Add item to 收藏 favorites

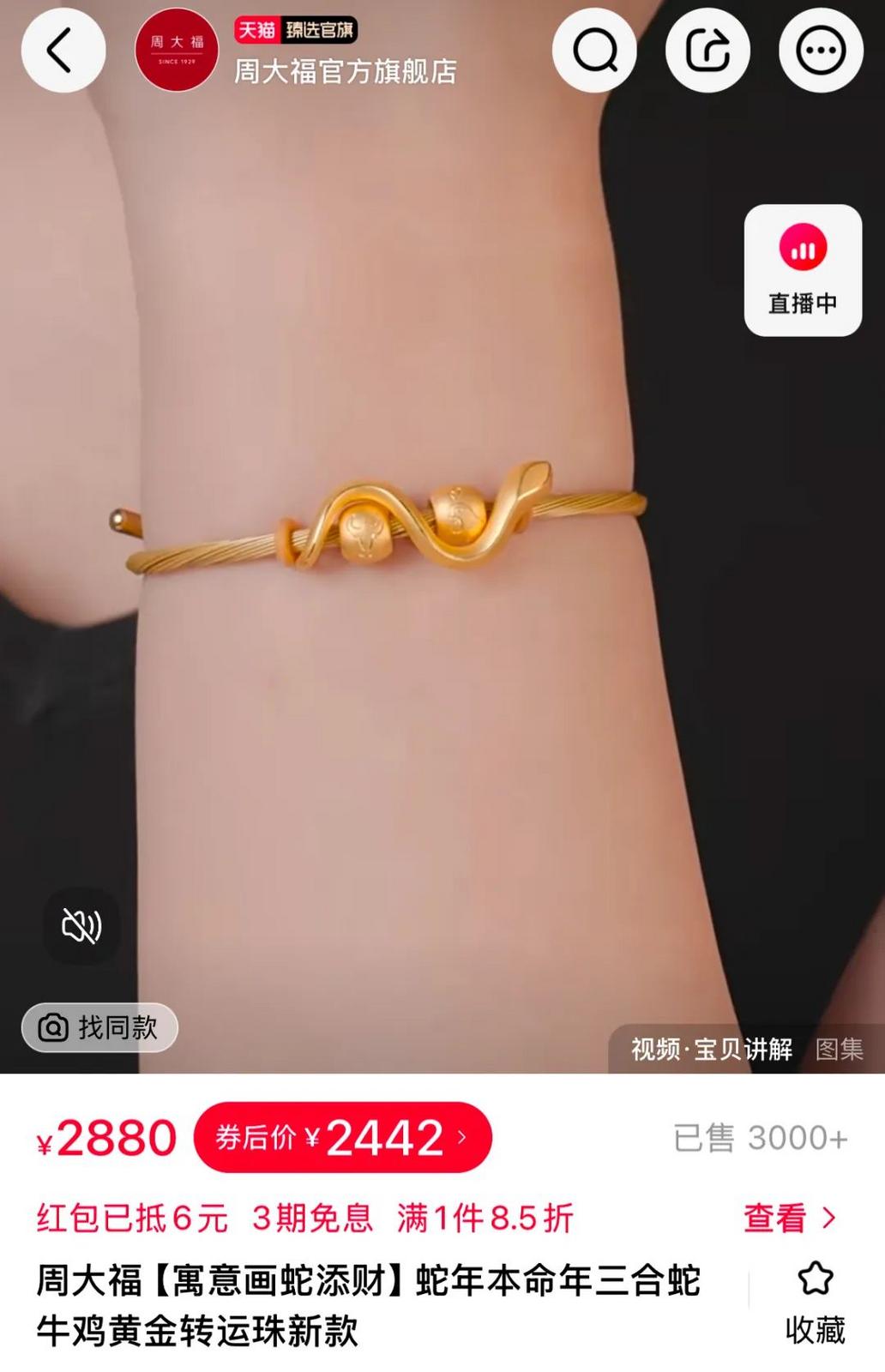click(x=815, y=1302)
